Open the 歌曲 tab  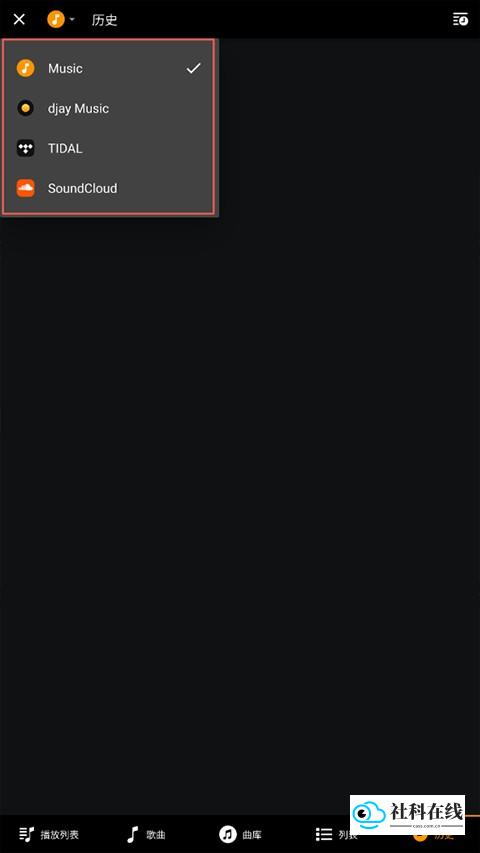[x=146, y=834]
